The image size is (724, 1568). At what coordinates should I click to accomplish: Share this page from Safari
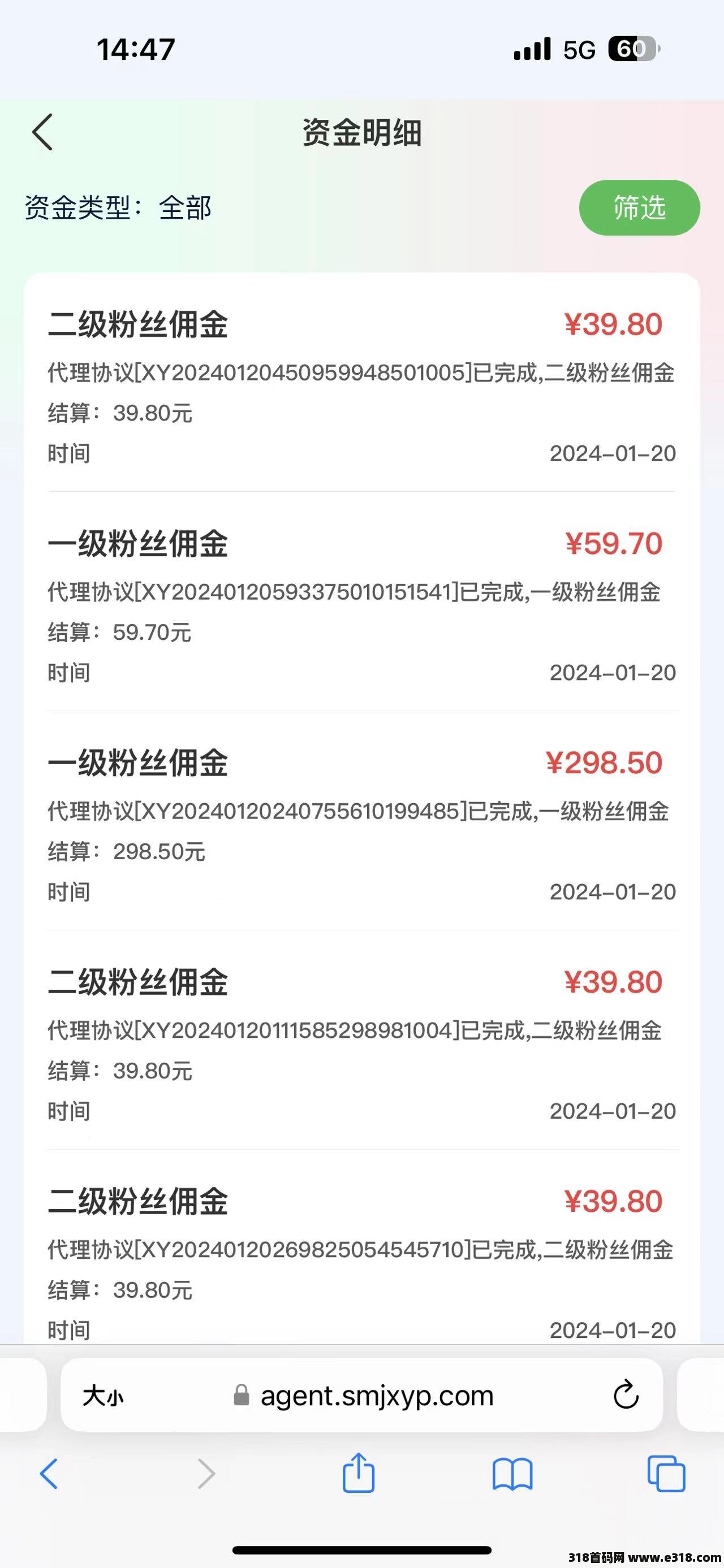click(x=358, y=1472)
